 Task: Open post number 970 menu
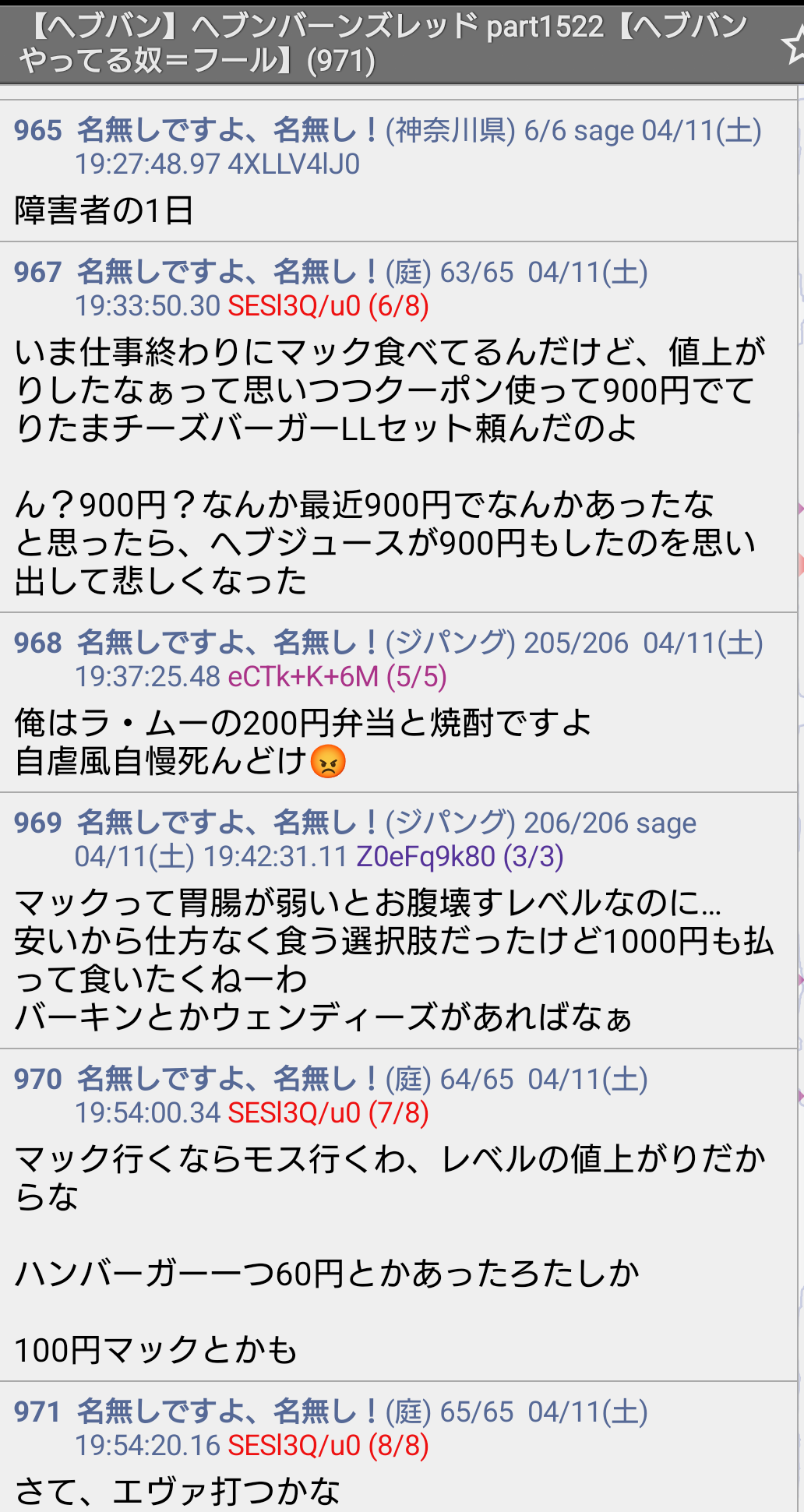[37, 1079]
